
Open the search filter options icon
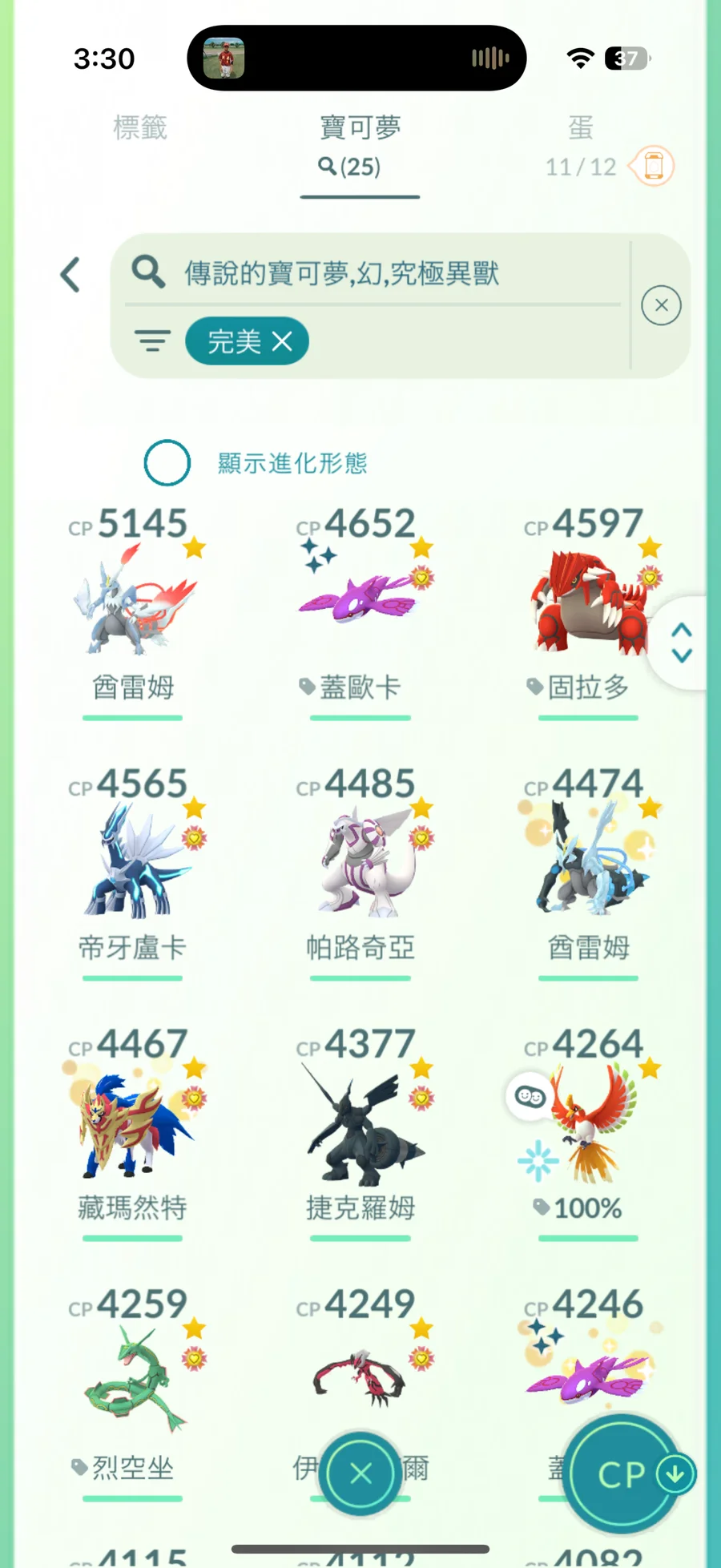(152, 341)
